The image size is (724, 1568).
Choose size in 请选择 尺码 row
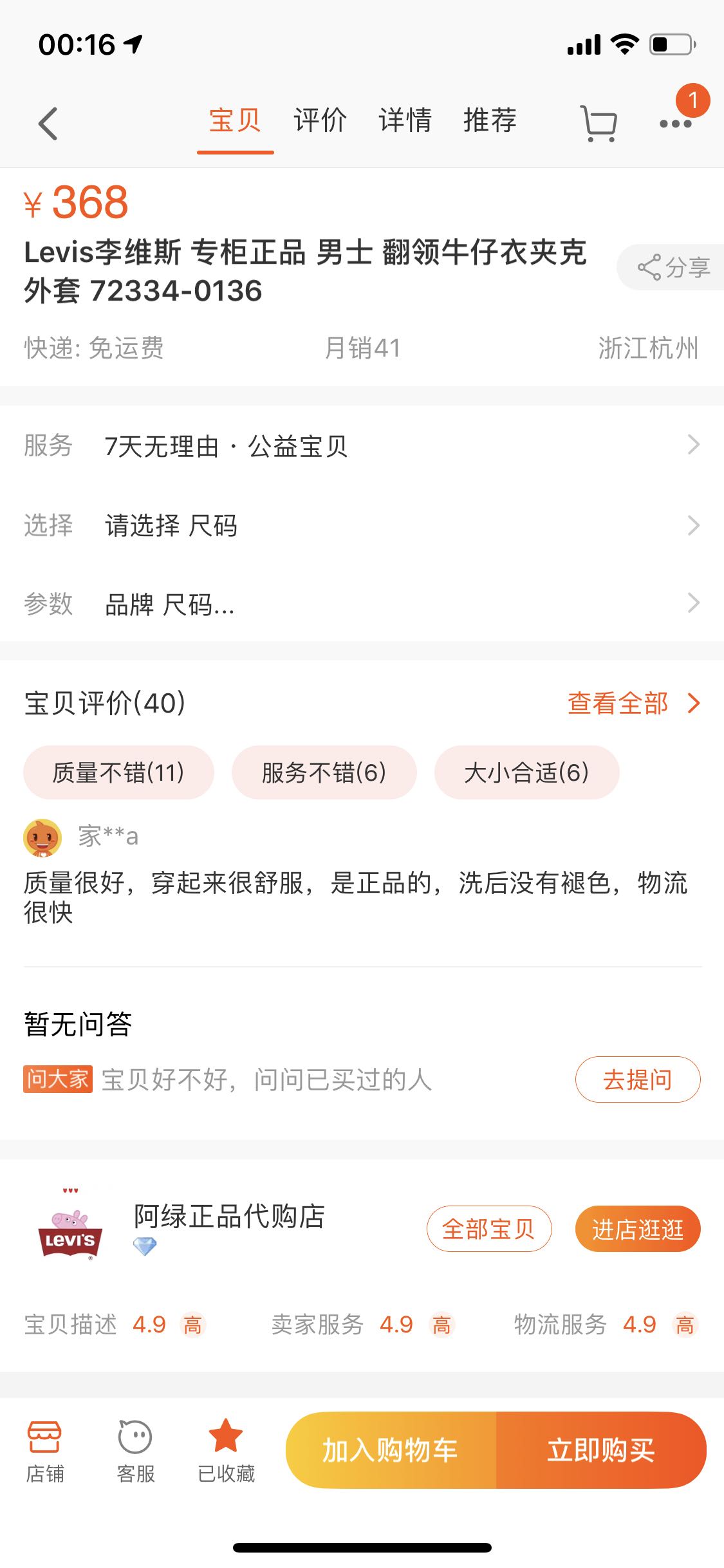click(362, 525)
